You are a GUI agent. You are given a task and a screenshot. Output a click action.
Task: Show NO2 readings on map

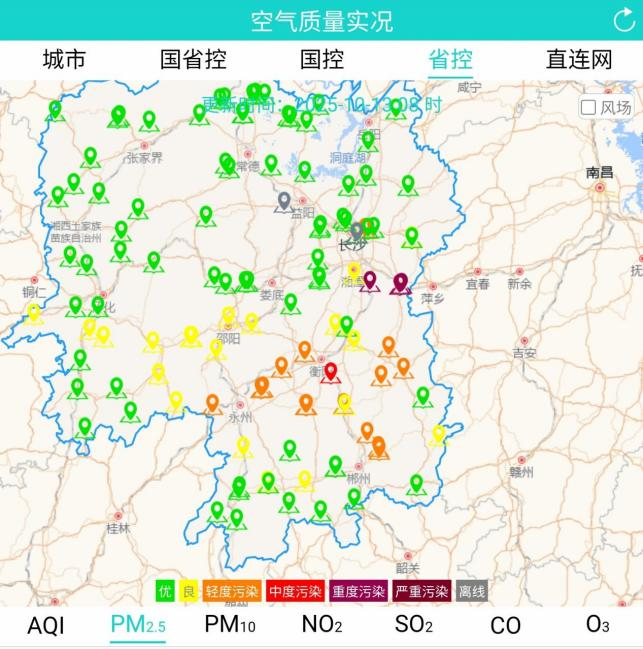[x=322, y=625]
